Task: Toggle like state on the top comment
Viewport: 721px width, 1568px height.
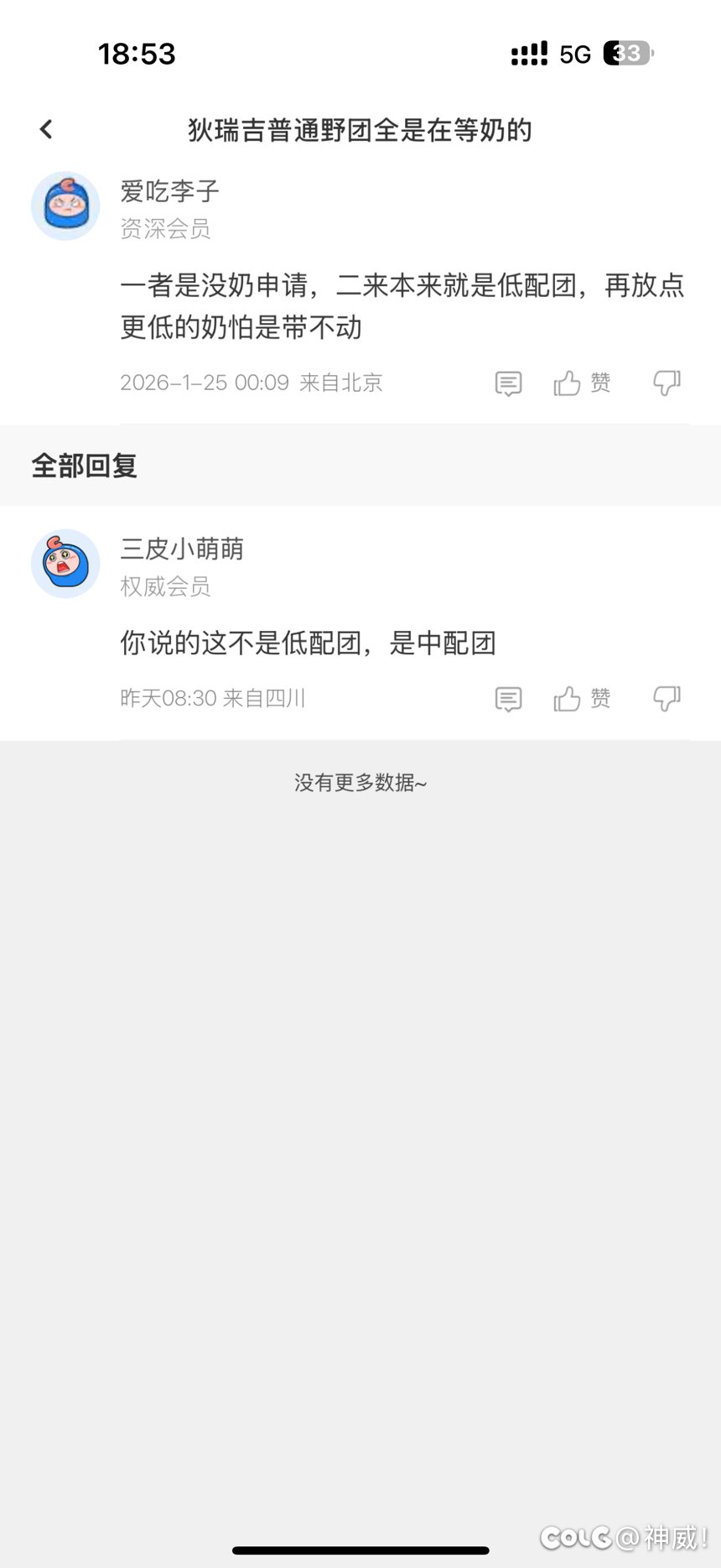Action: pyautogui.click(x=581, y=383)
